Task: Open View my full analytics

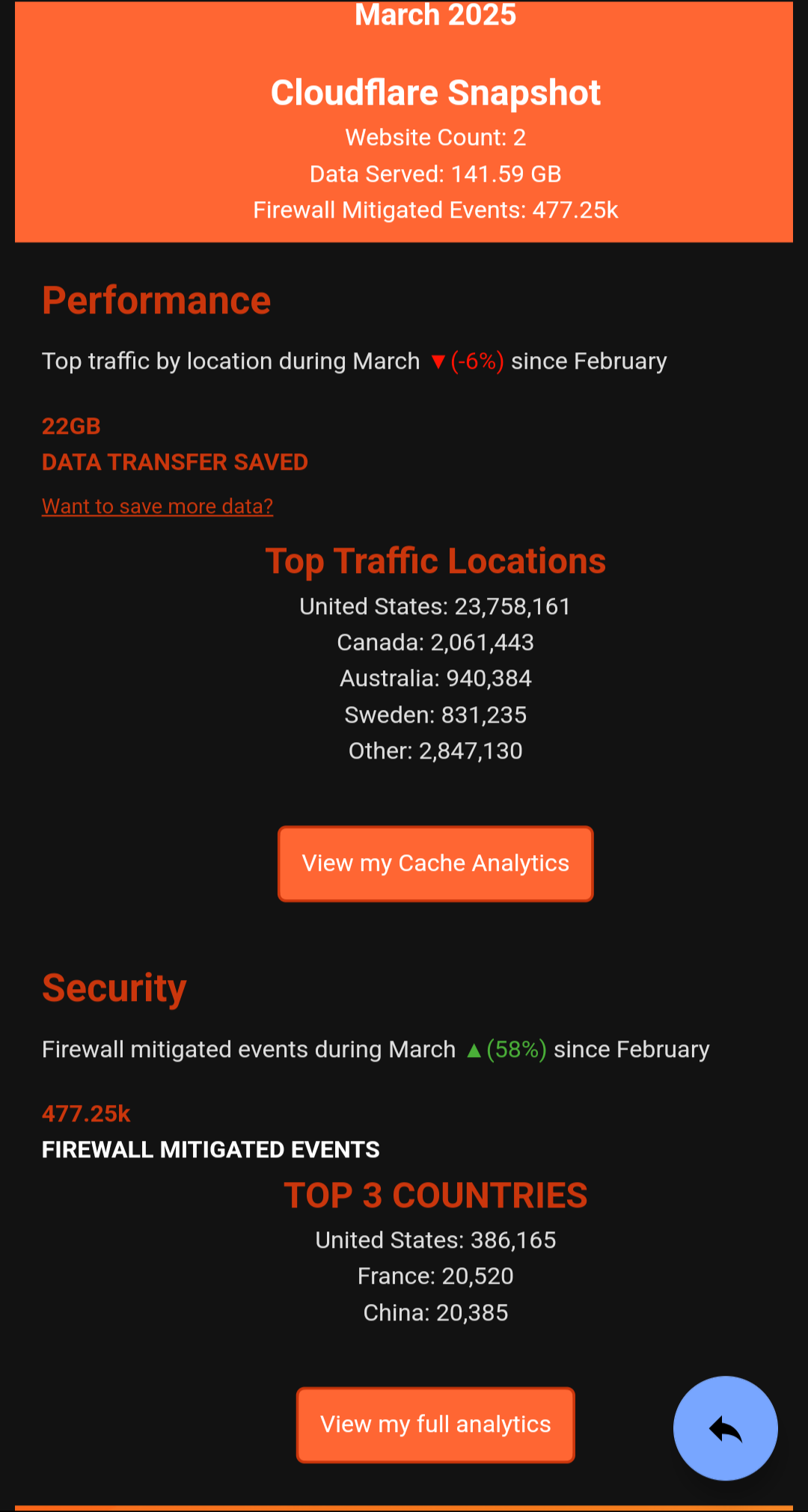Action: click(435, 1424)
